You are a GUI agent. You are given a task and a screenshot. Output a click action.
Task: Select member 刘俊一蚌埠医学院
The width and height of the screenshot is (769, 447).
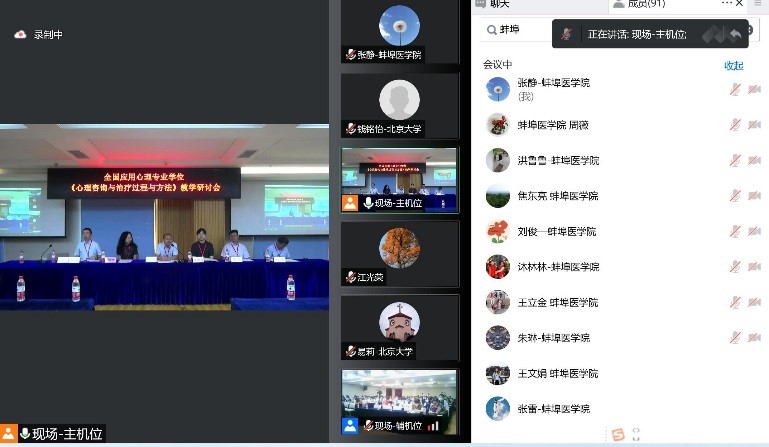[x=556, y=231]
